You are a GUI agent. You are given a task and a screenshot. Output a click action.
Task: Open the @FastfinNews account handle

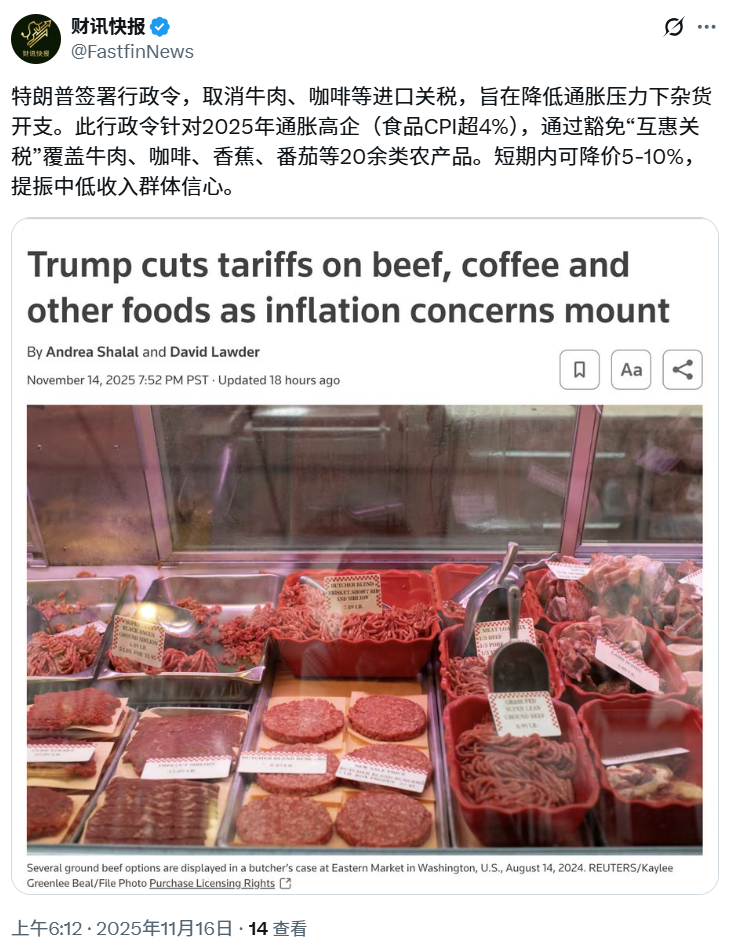(x=133, y=51)
